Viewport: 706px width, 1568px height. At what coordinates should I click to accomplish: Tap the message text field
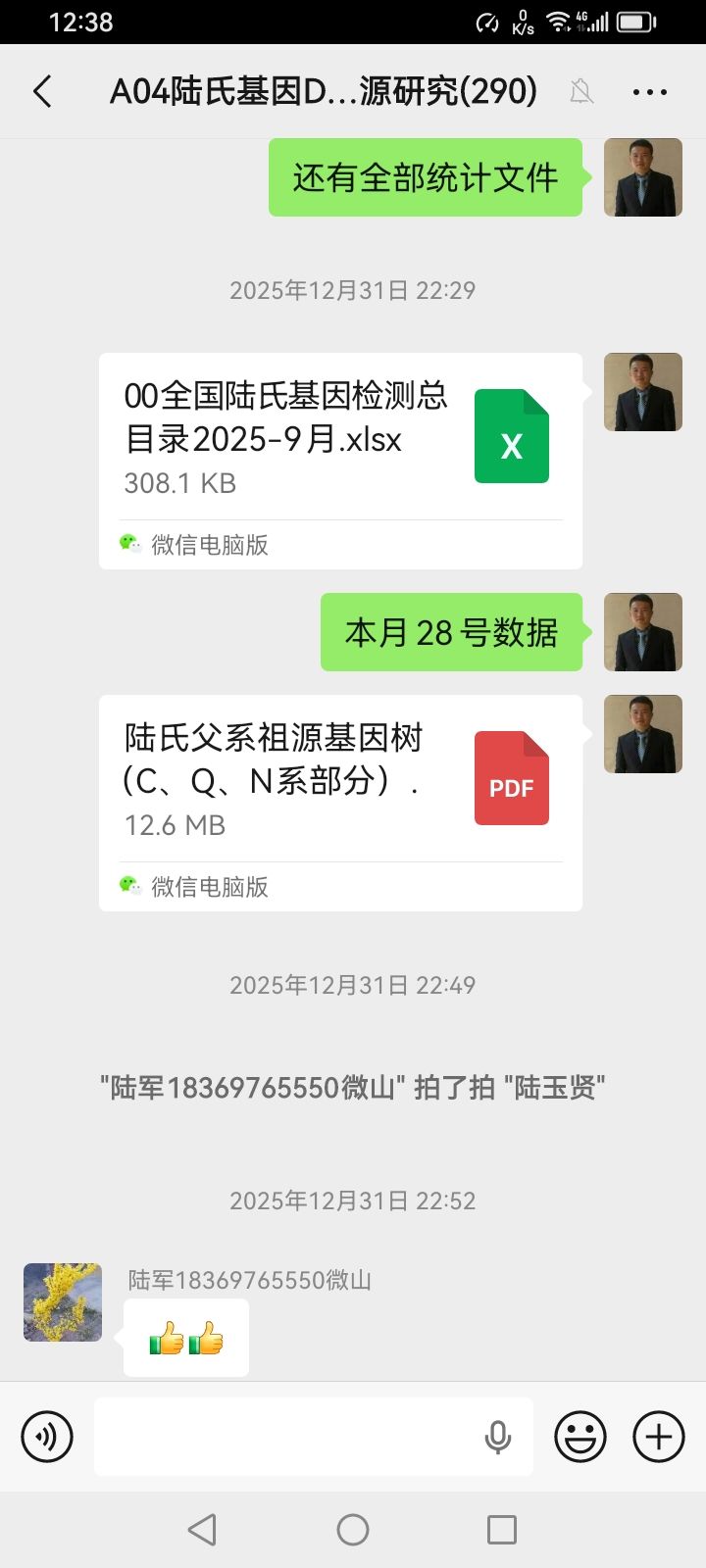284,1437
